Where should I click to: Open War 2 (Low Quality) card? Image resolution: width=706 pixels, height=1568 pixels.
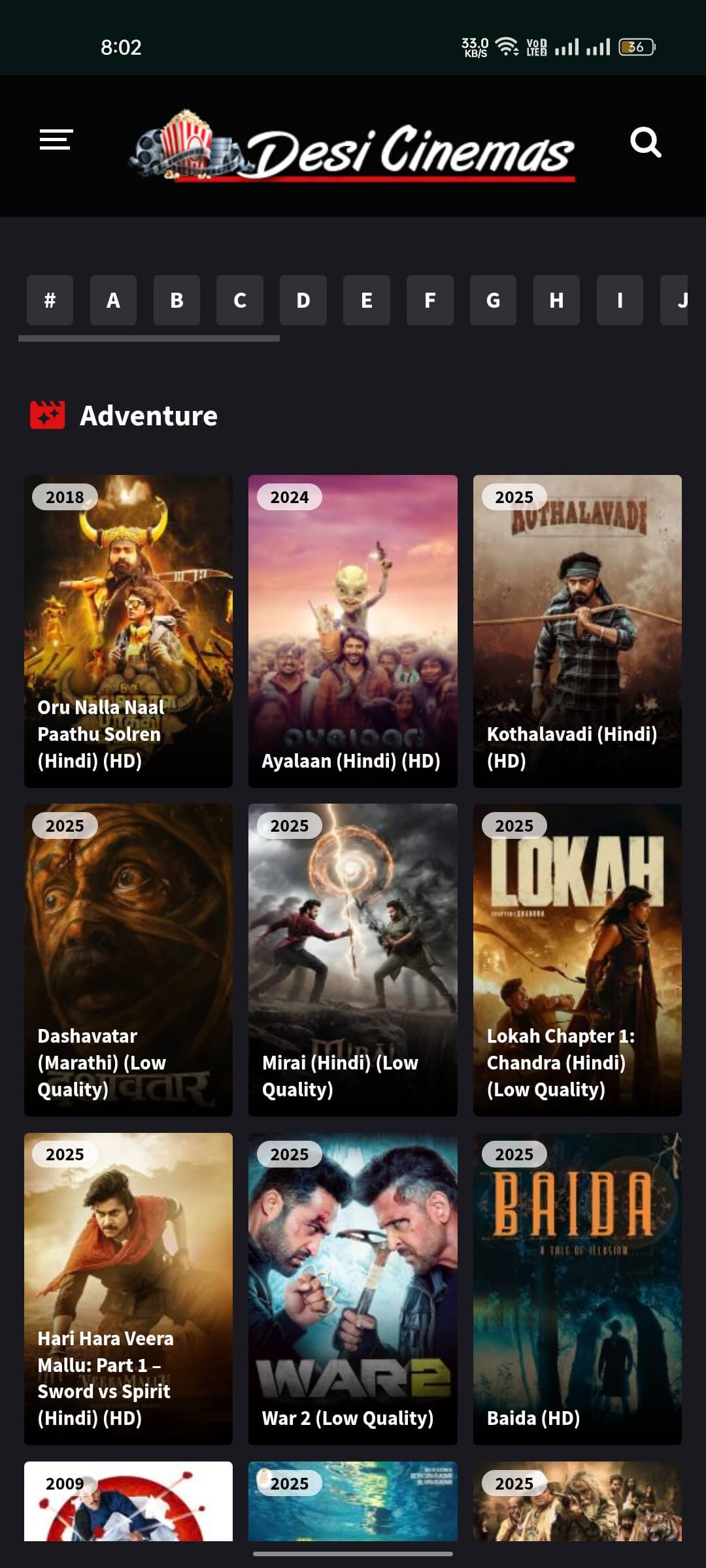[352, 1288]
